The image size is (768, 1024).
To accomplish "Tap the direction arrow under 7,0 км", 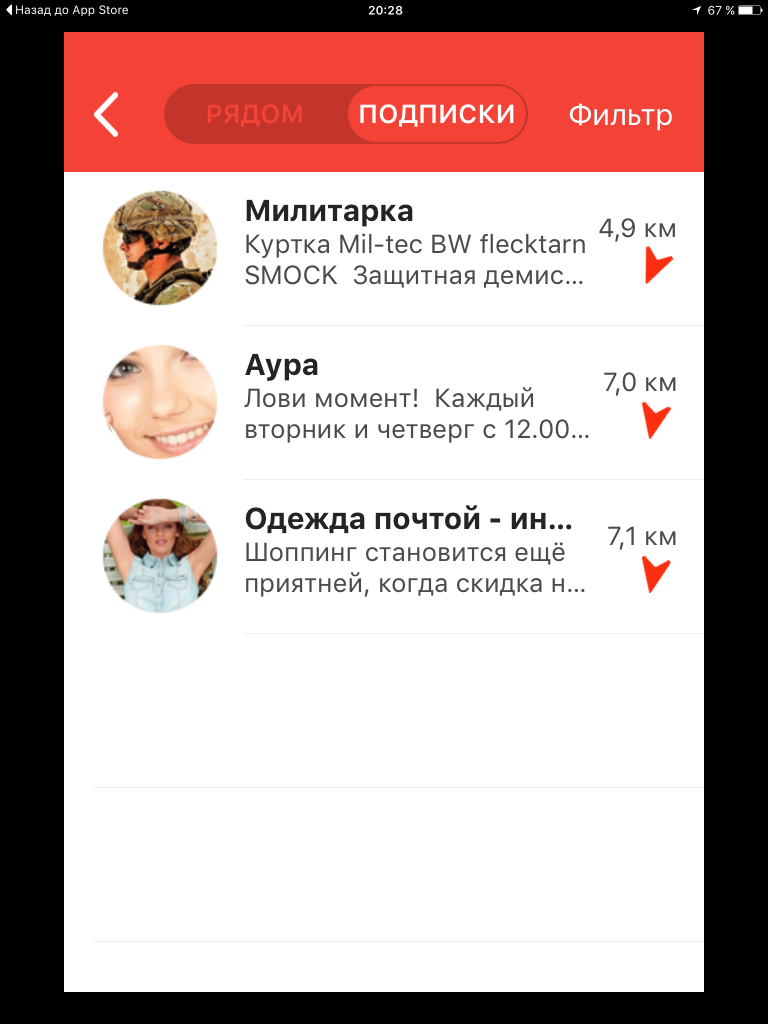I will (655, 420).
